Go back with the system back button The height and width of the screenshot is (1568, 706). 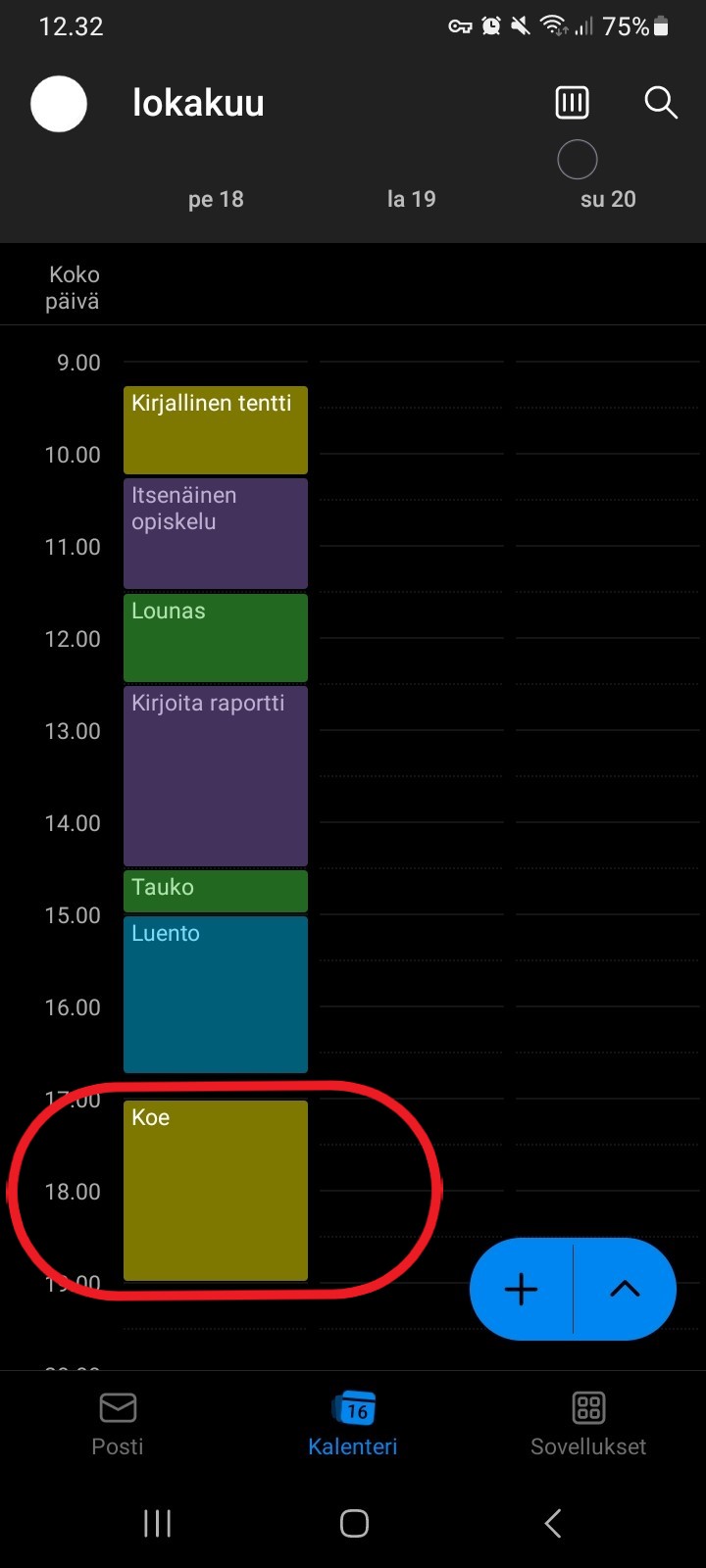tap(552, 1523)
